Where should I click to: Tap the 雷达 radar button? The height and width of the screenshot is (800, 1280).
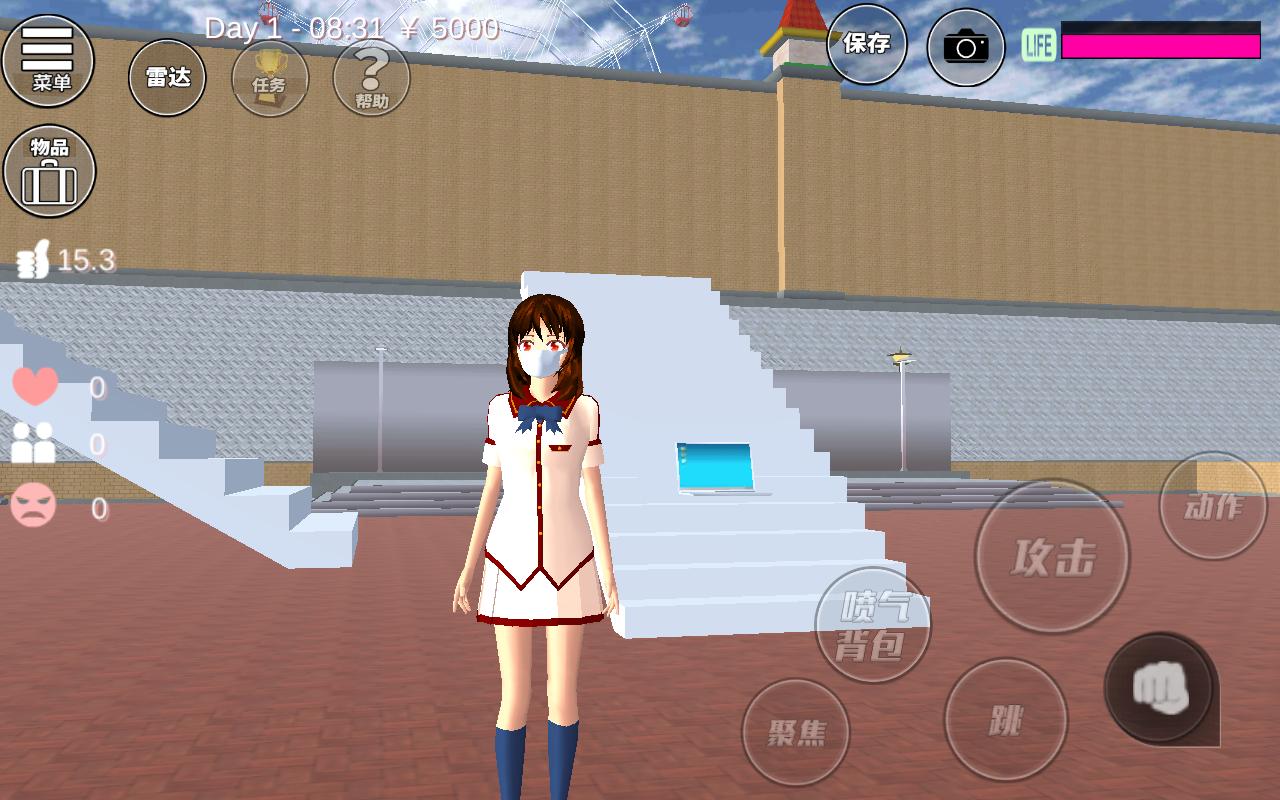[167, 77]
